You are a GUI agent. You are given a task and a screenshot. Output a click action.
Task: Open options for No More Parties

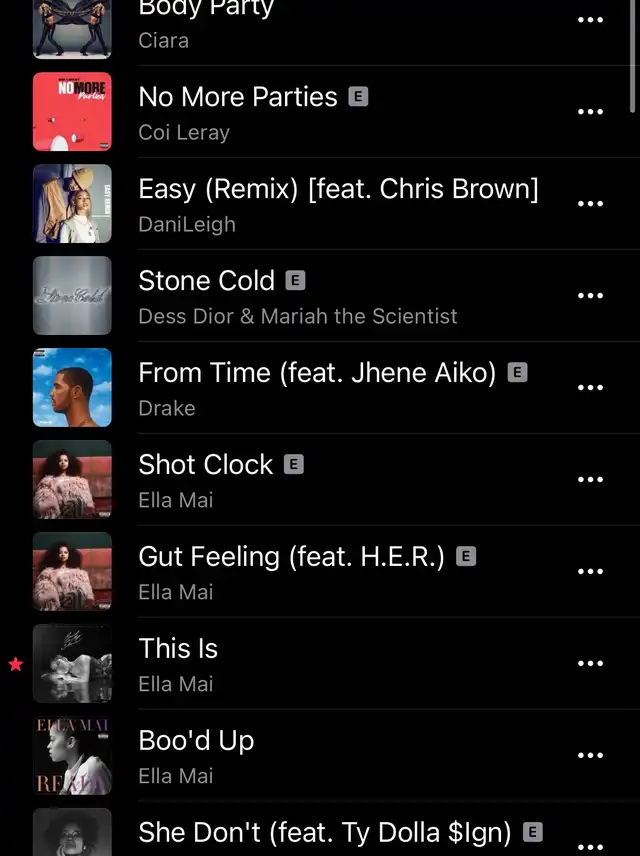coord(591,112)
